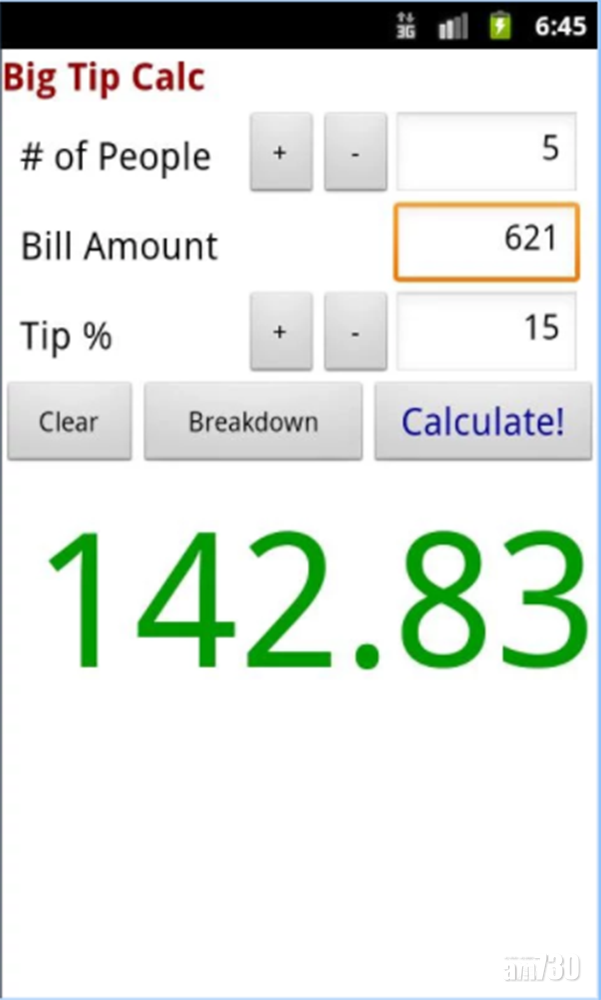Open the Breakdown view
Image resolution: width=601 pixels, height=1000 pixels.
tap(253, 421)
